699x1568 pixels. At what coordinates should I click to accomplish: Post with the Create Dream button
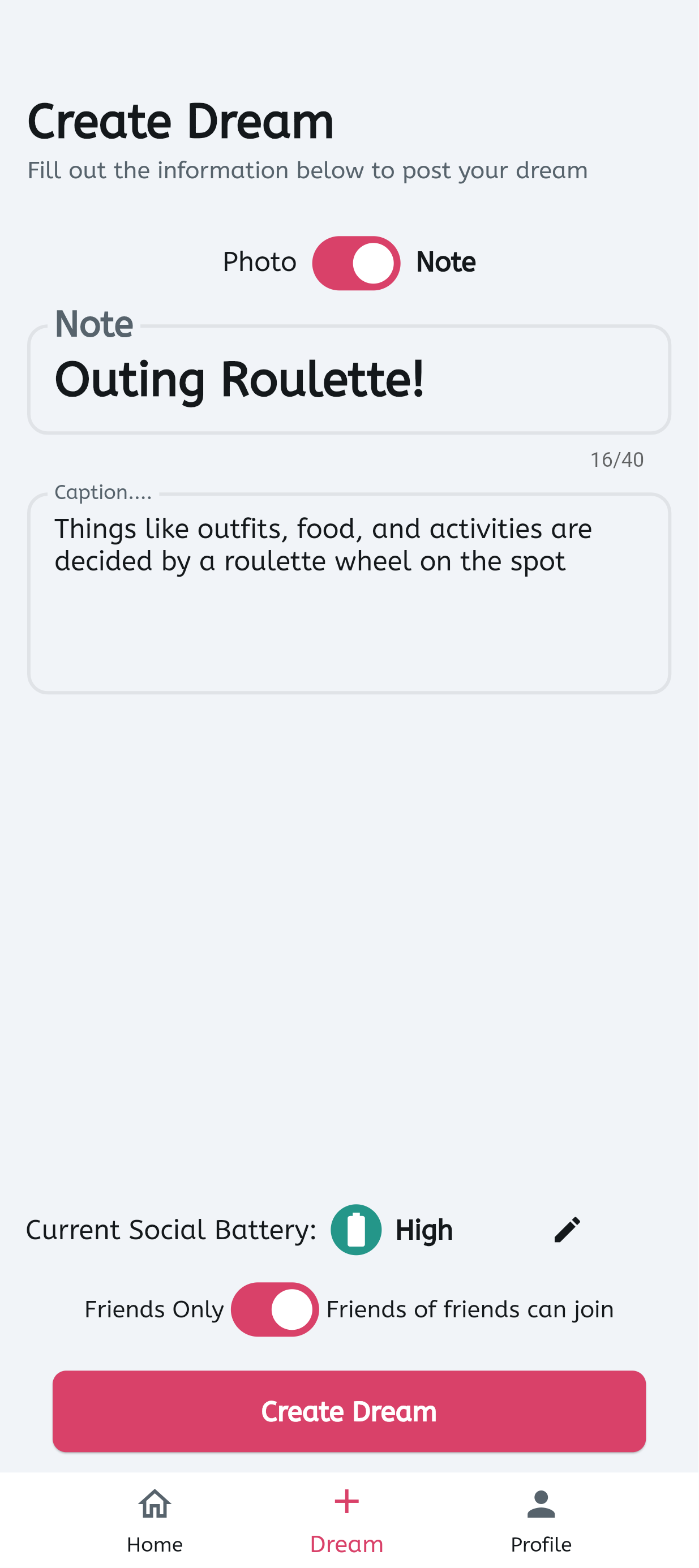tap(349, 1412)
